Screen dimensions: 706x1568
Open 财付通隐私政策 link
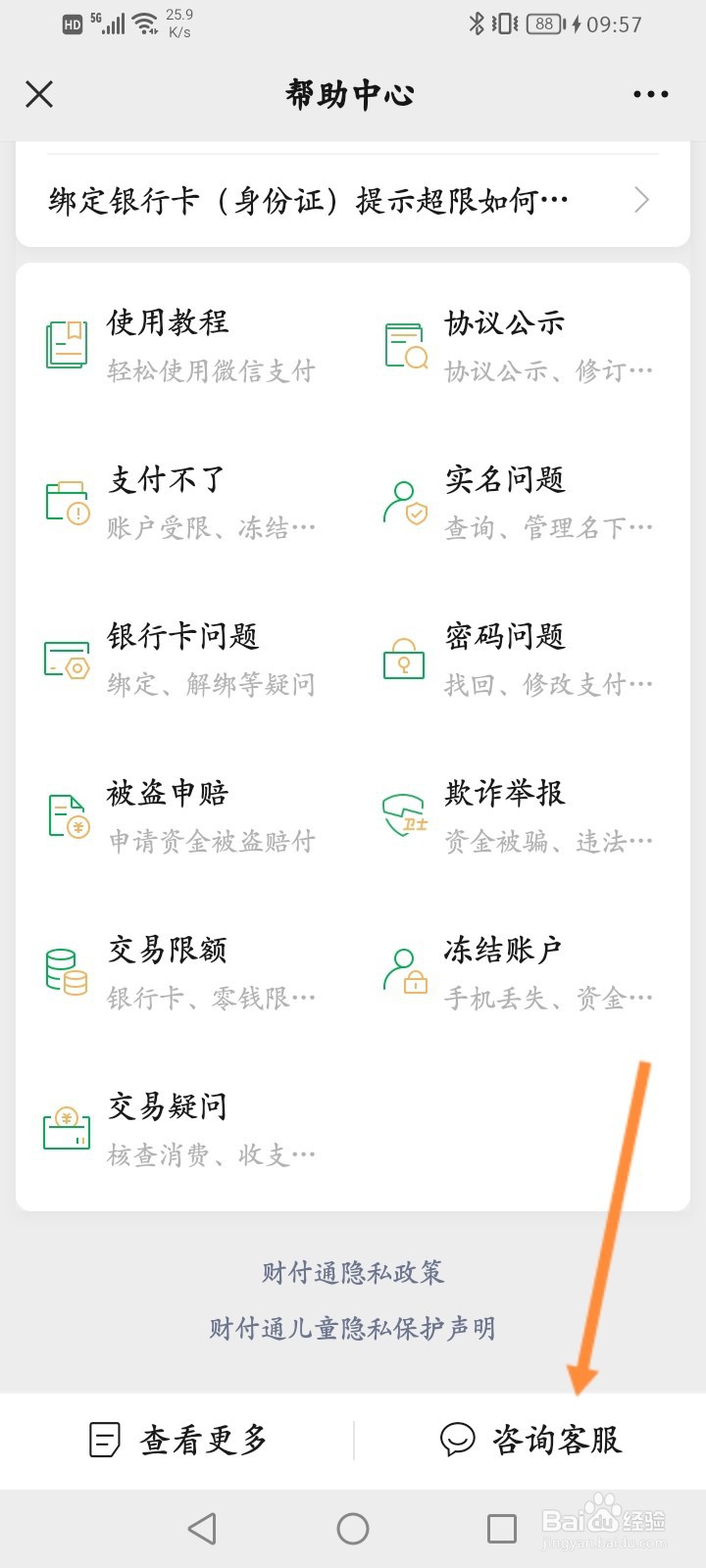pyautogui.click(x=353, y=1272)
